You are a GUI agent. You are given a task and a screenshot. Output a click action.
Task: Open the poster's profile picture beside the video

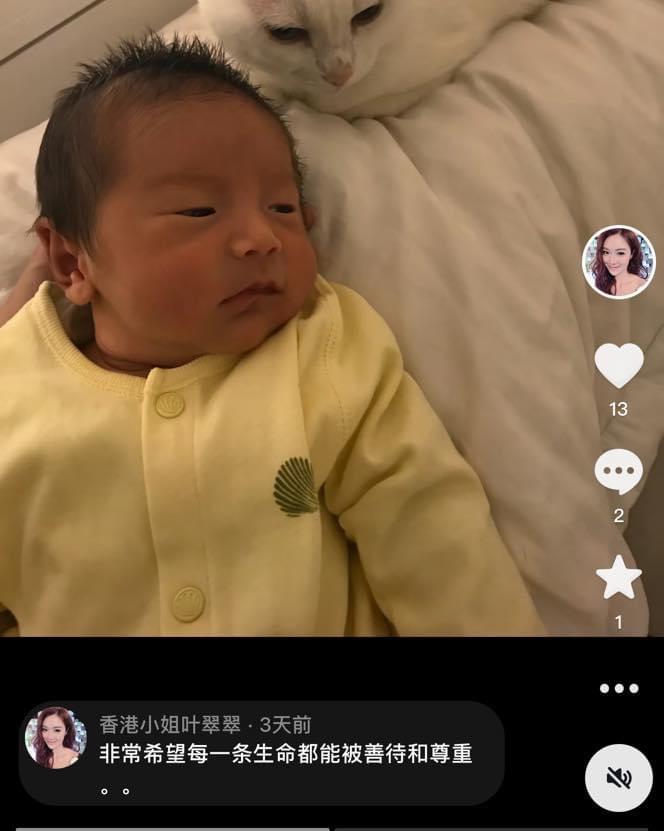(618, 262)
